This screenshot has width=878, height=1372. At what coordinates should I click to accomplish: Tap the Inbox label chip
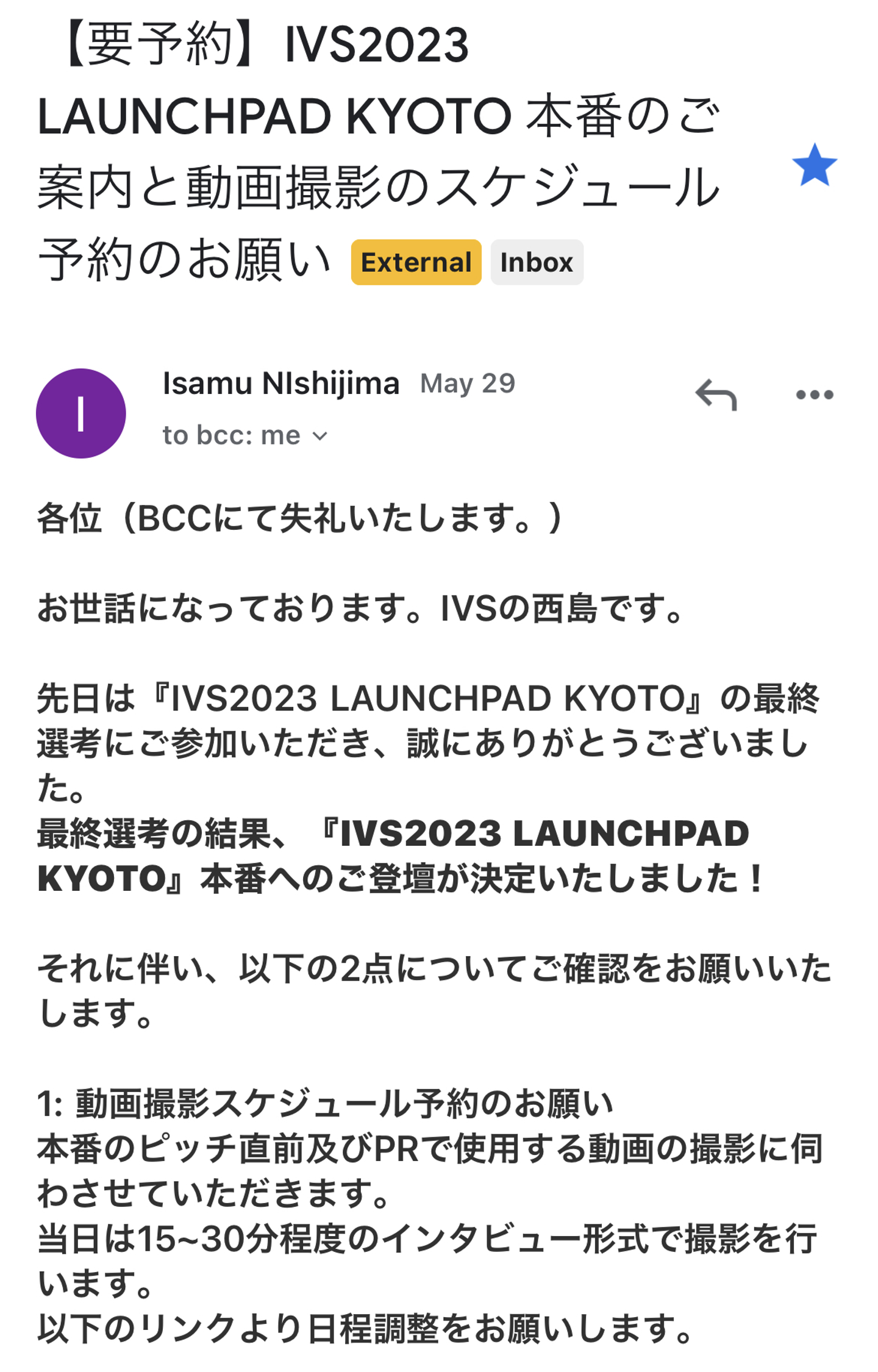pyautogui.click(x=536, y=262)
